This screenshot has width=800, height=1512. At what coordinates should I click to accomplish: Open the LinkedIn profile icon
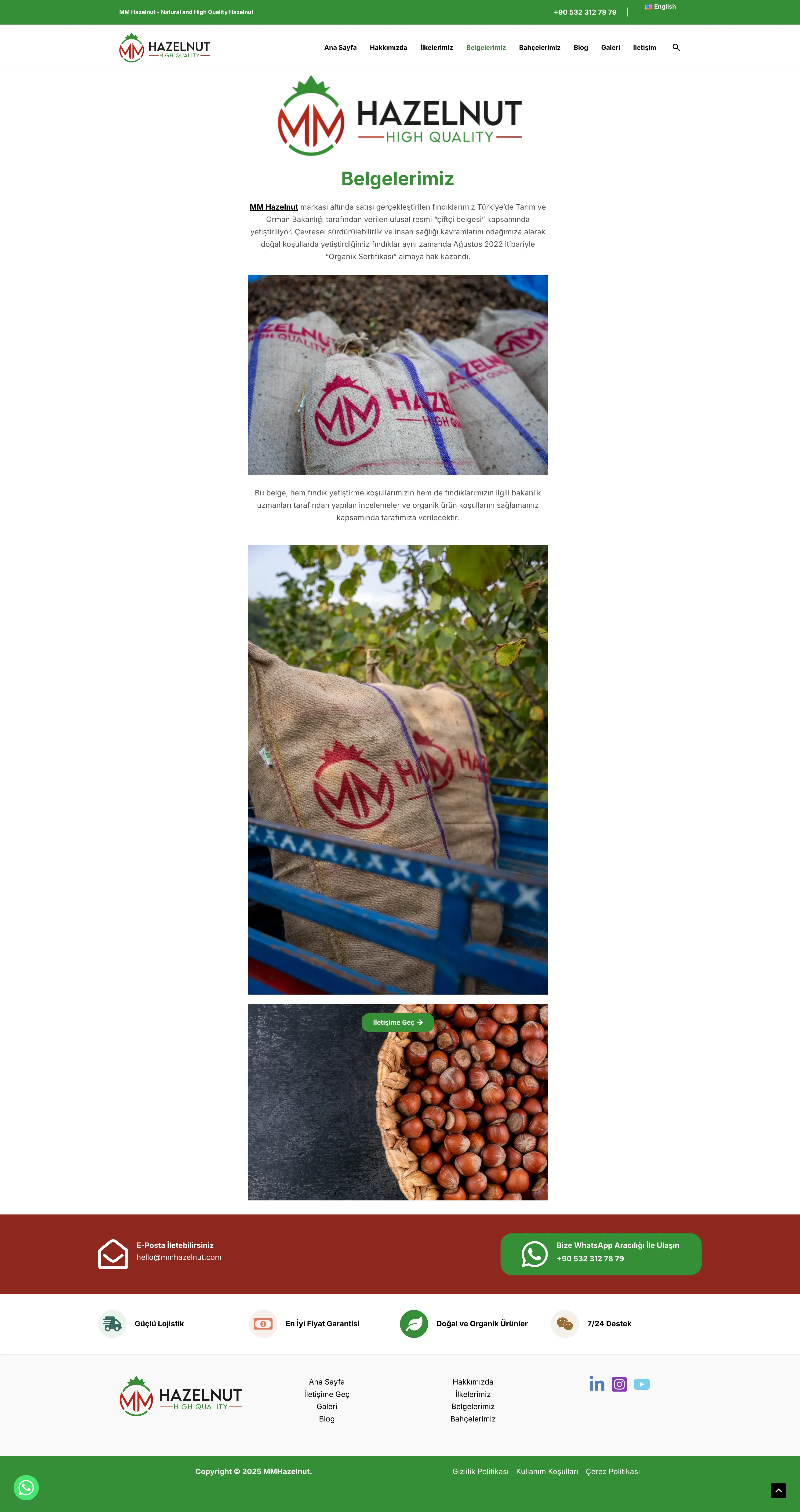click(596, 1384)
